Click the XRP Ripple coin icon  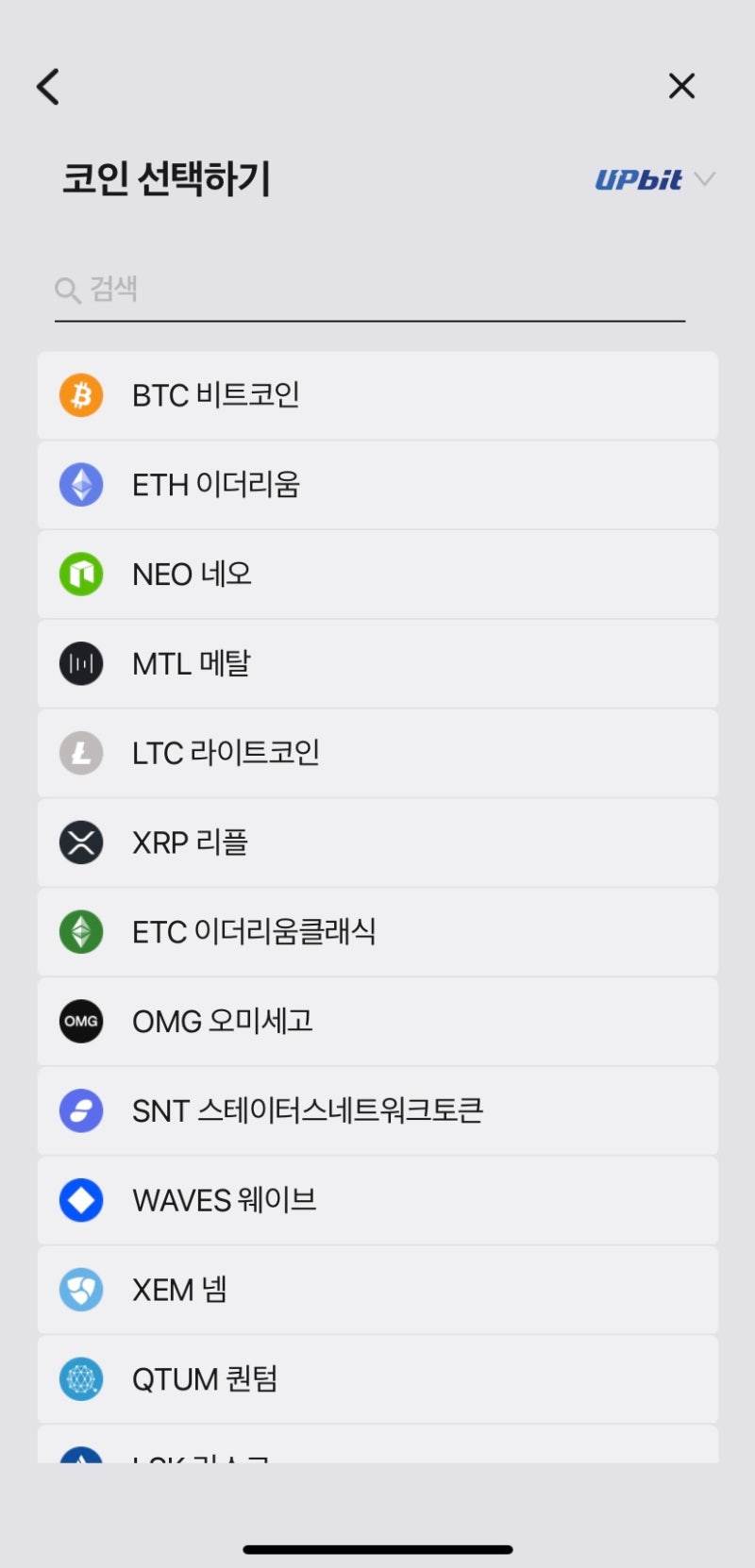tap(80, 842)
